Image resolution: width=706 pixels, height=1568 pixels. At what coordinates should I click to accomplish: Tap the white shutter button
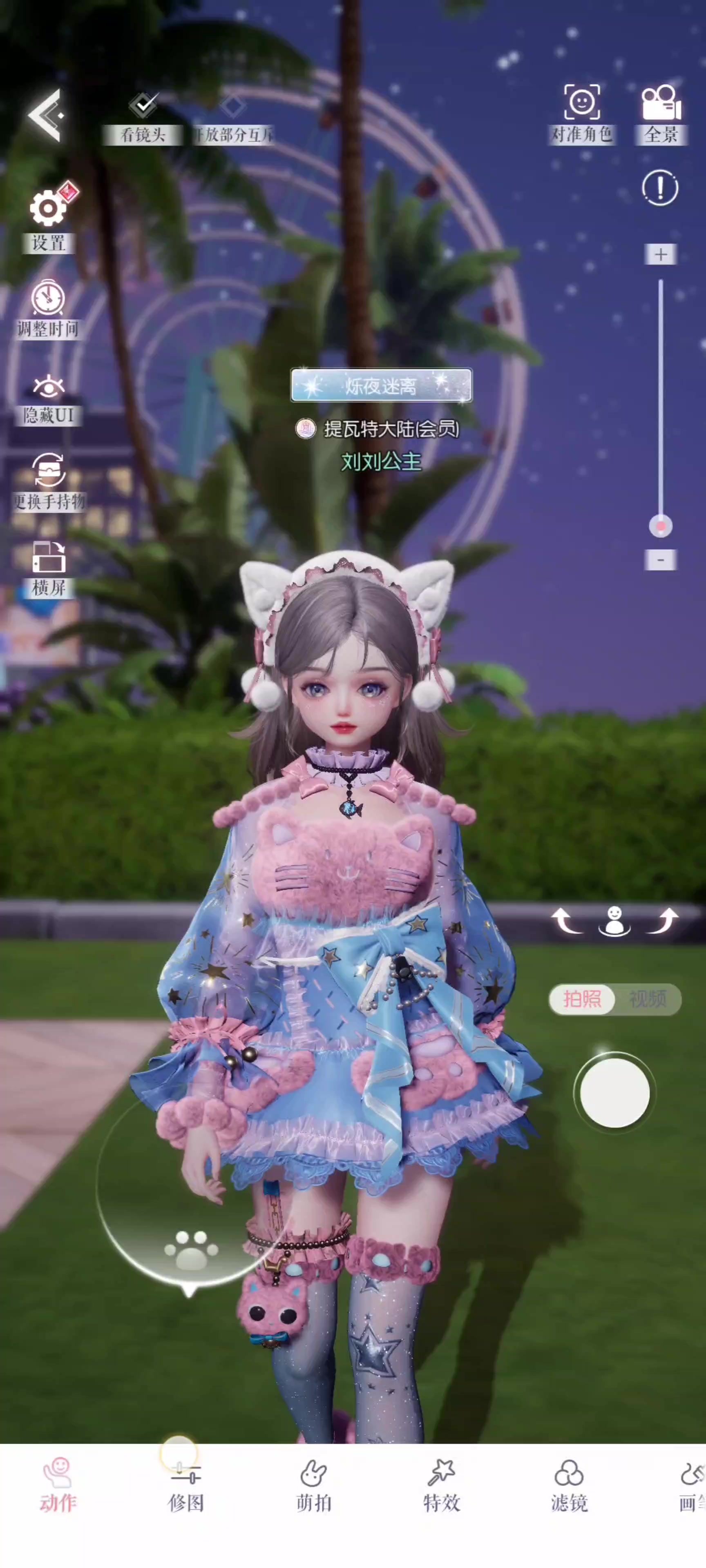[x=614, y=1093]
